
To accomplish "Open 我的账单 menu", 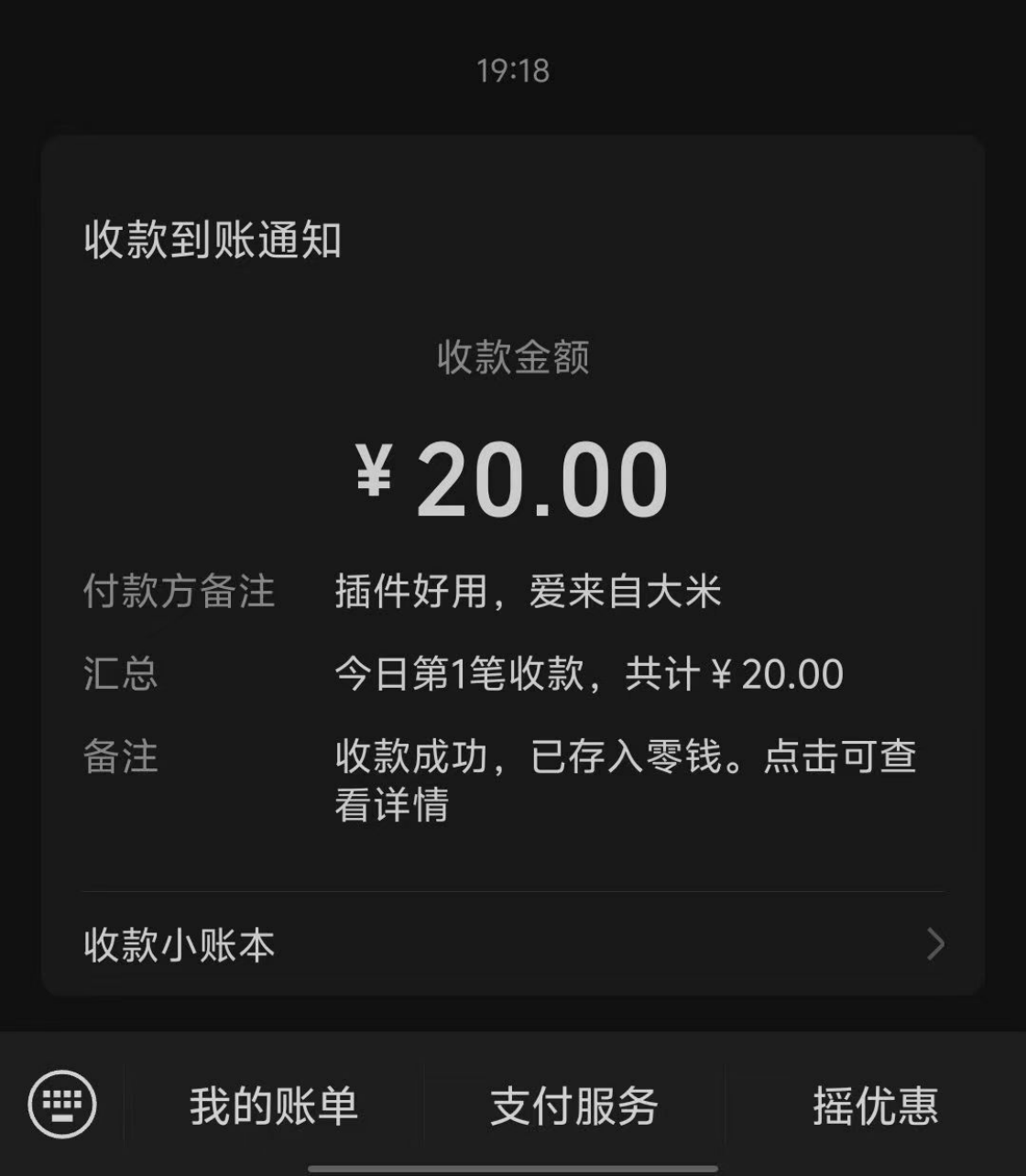I will pyautogui.click(x=273, y=1105).
